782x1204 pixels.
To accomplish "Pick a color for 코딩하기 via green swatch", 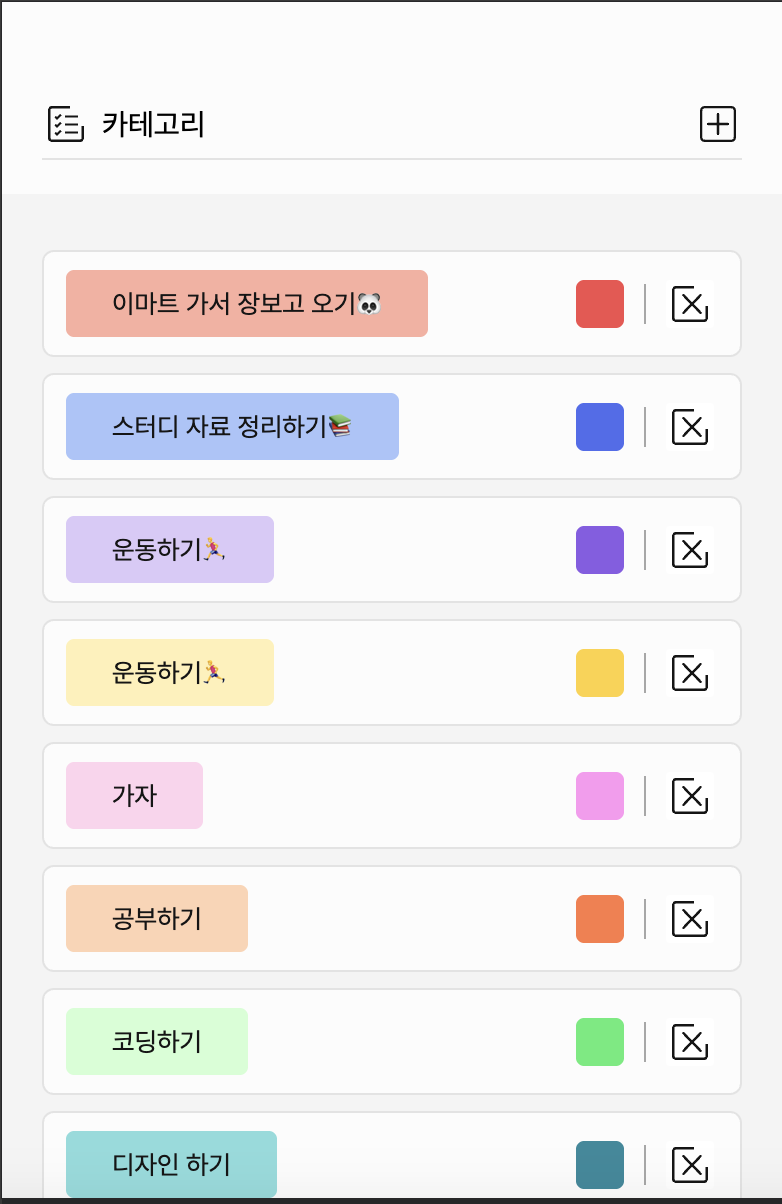I will click(600, 1042).
